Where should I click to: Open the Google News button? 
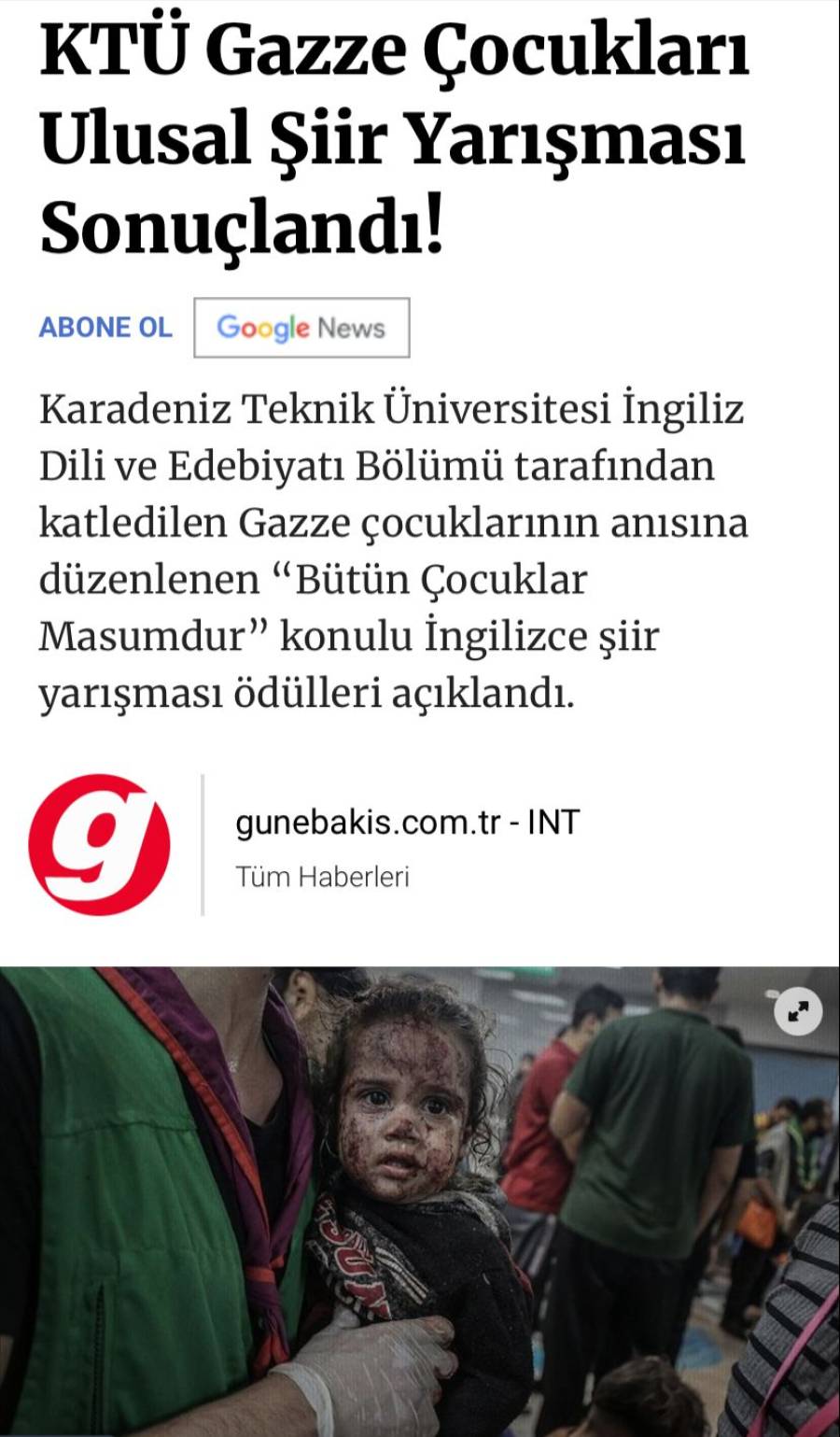click(x=301, y=328)
